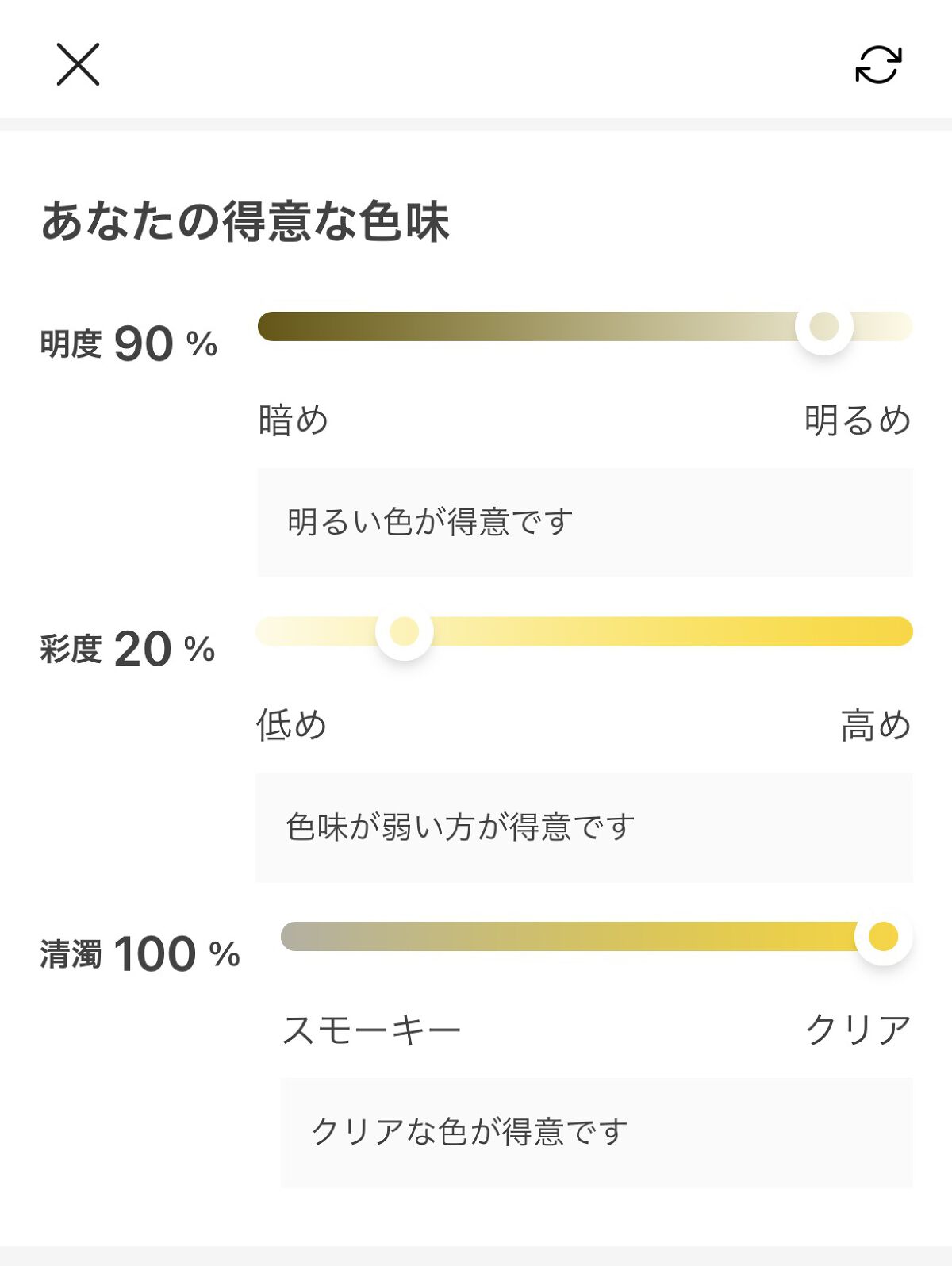Click the circular knob on brightness bar
952x1266 pixels.
pos(822,328)
